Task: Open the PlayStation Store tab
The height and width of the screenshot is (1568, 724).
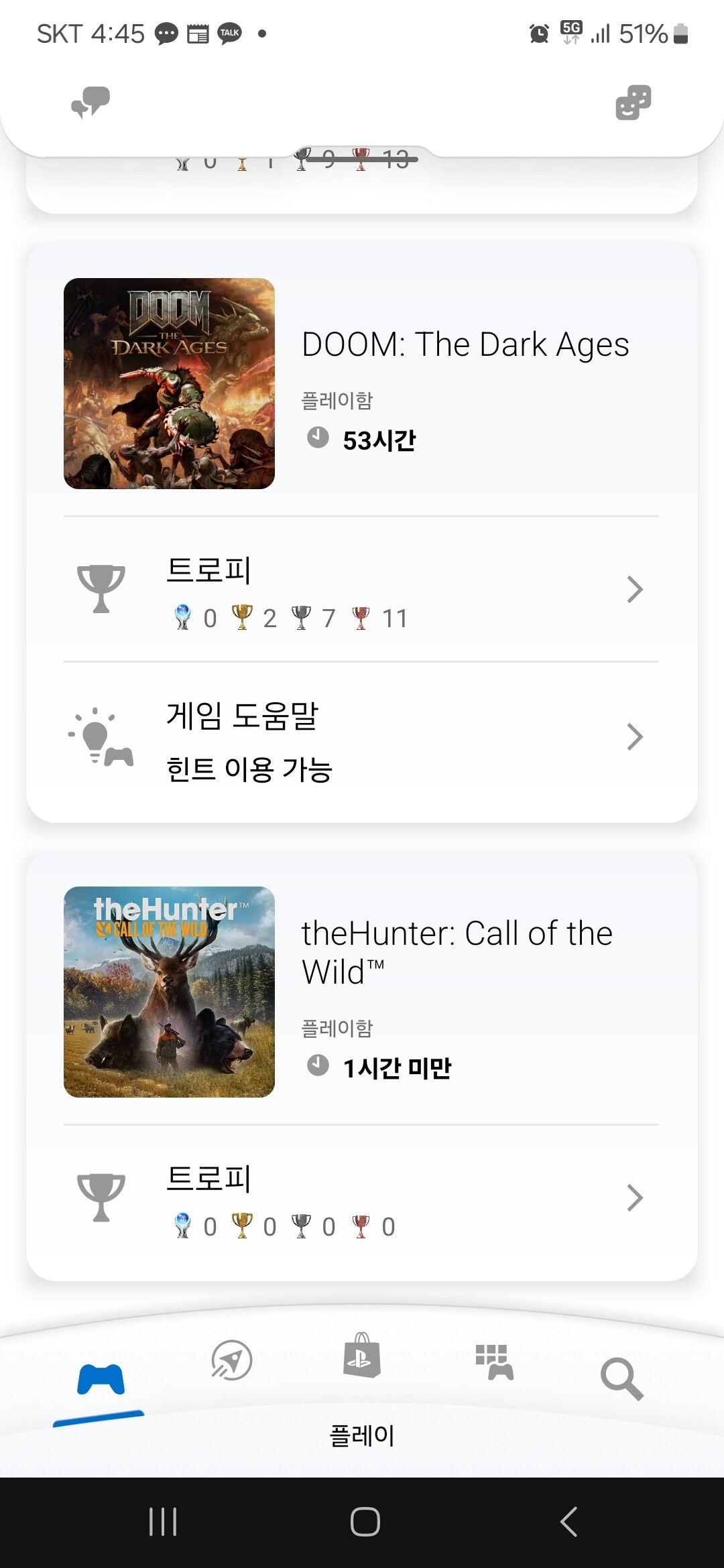Action: coord(361,1356)
